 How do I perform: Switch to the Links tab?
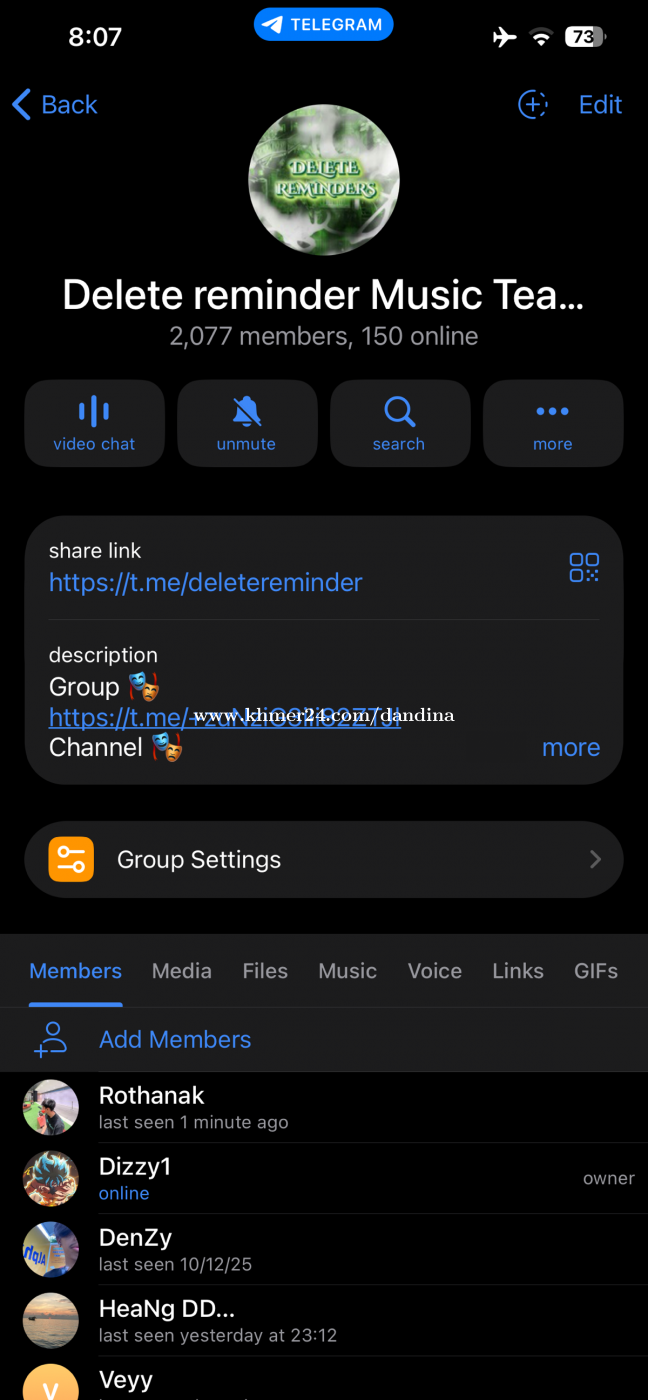(x=518, y=971)
